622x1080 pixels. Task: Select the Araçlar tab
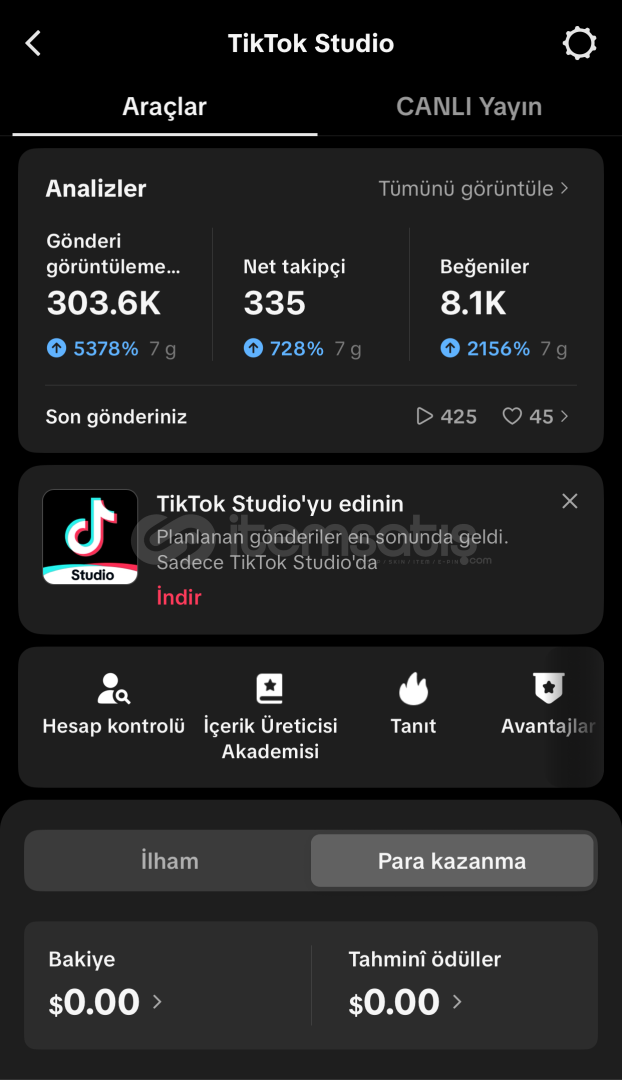click(x=165, y=107)
